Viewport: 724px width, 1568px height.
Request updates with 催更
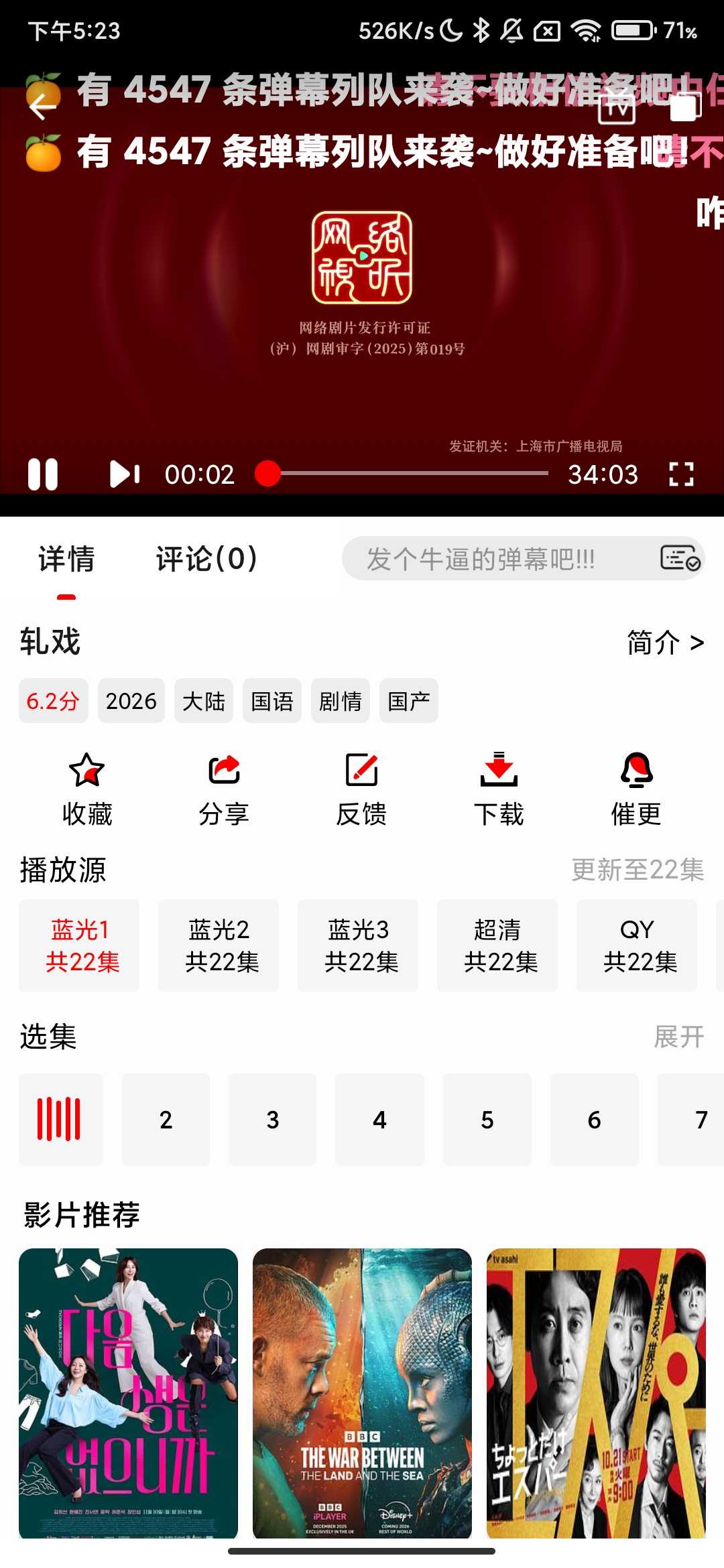click(x=636, y=789)
